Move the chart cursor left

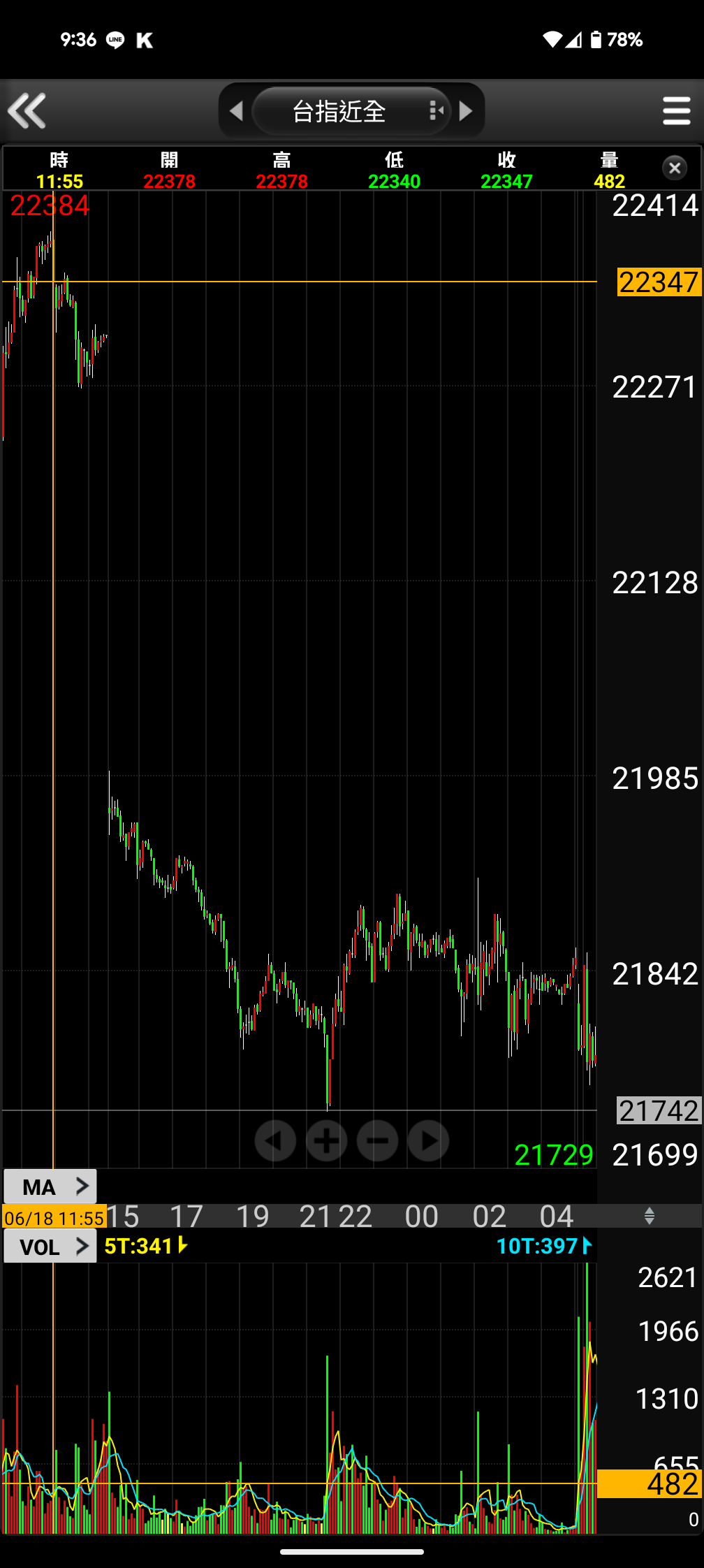275,1141
